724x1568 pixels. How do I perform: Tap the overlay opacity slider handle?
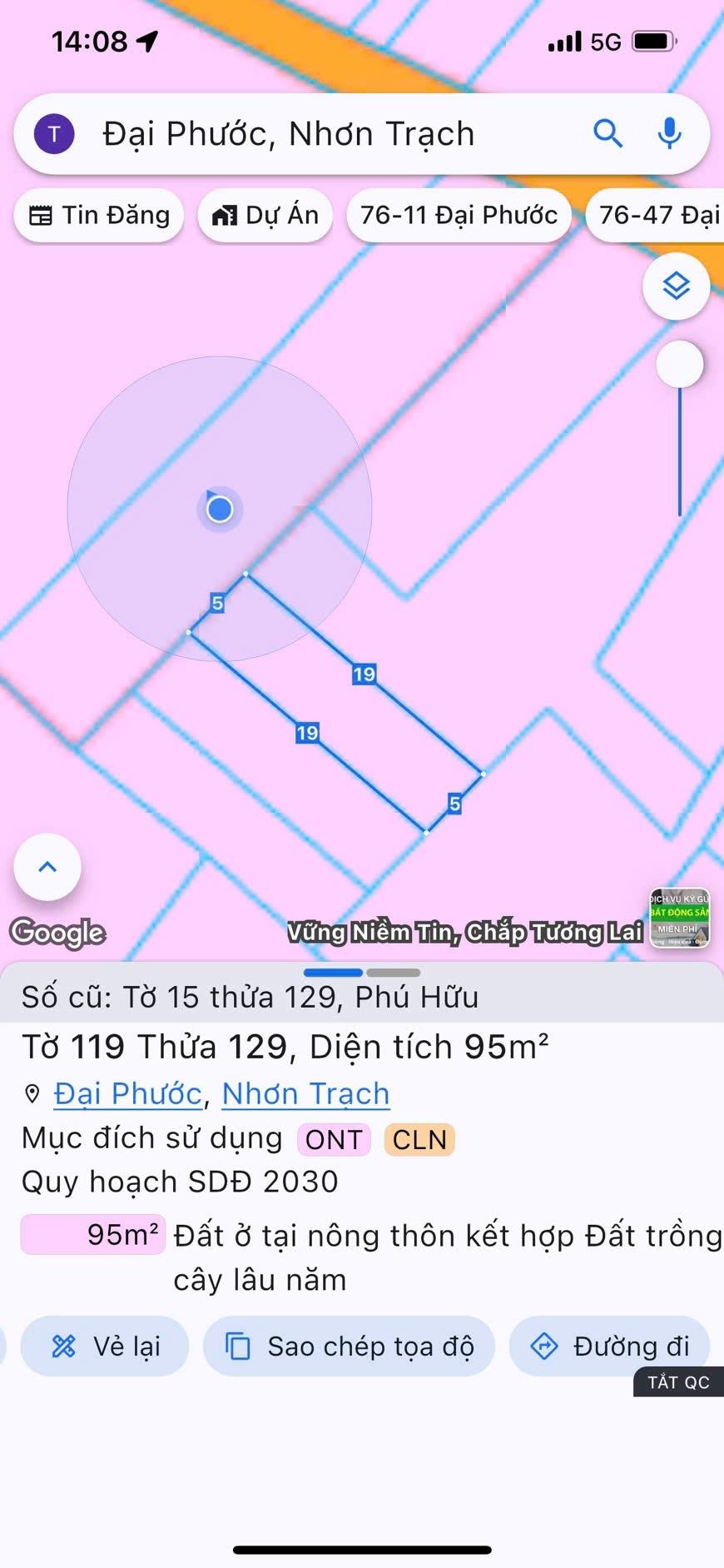pos(680,364)
